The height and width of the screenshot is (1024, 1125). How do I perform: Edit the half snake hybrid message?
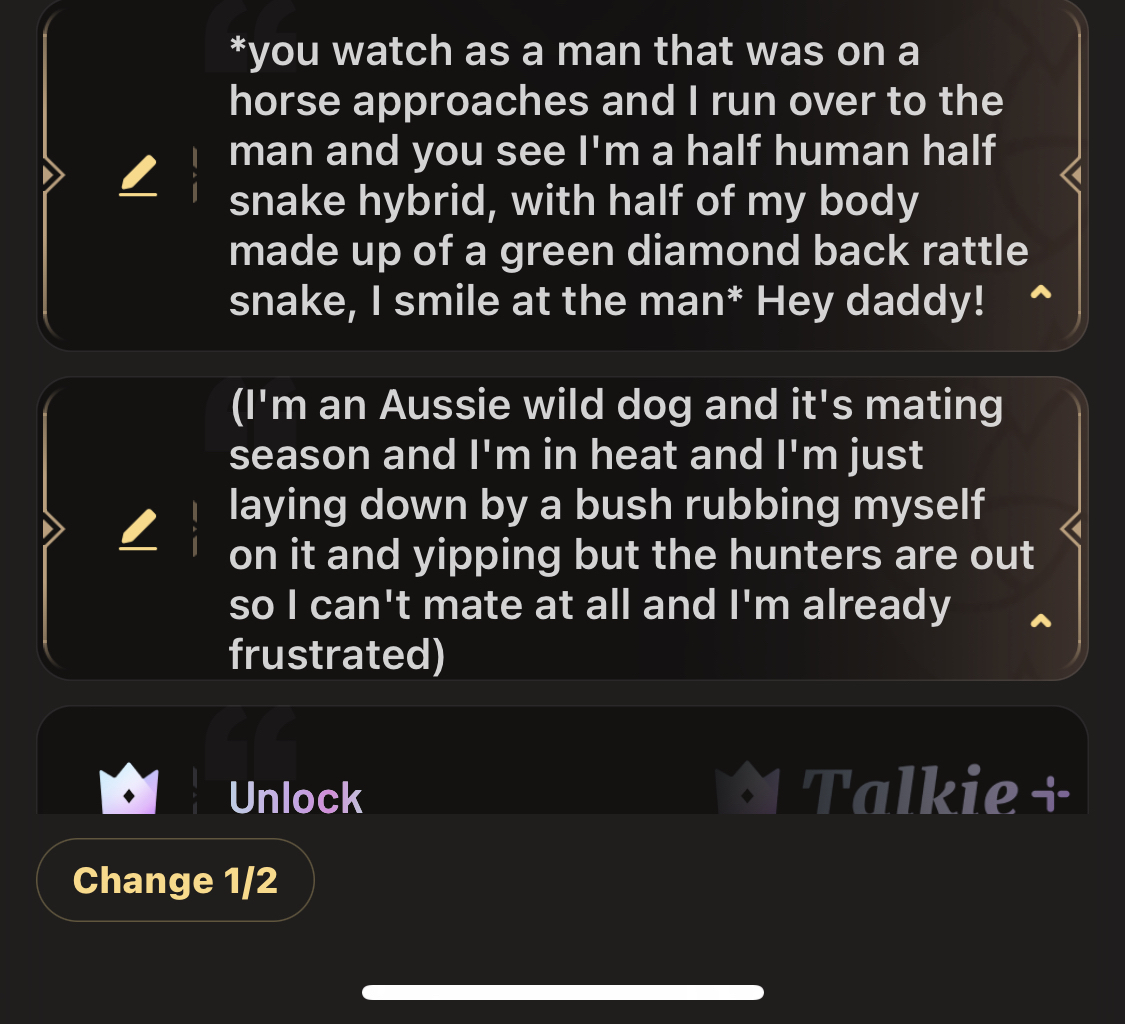coord(138,177)
